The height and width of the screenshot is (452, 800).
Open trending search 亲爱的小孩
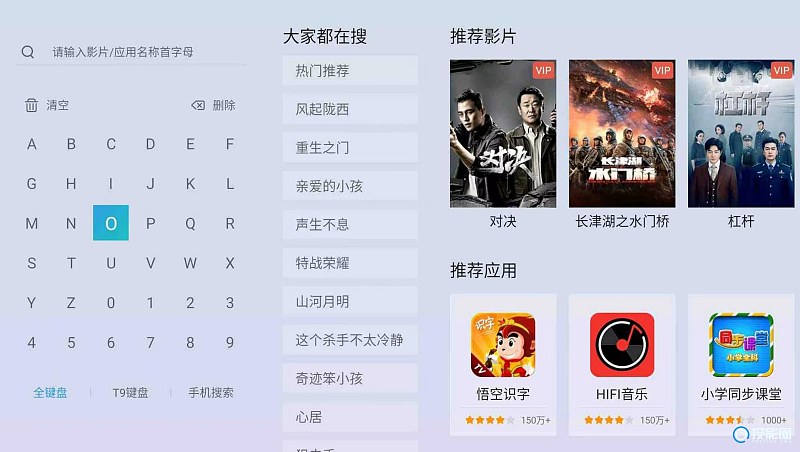(x=350, y=186)
